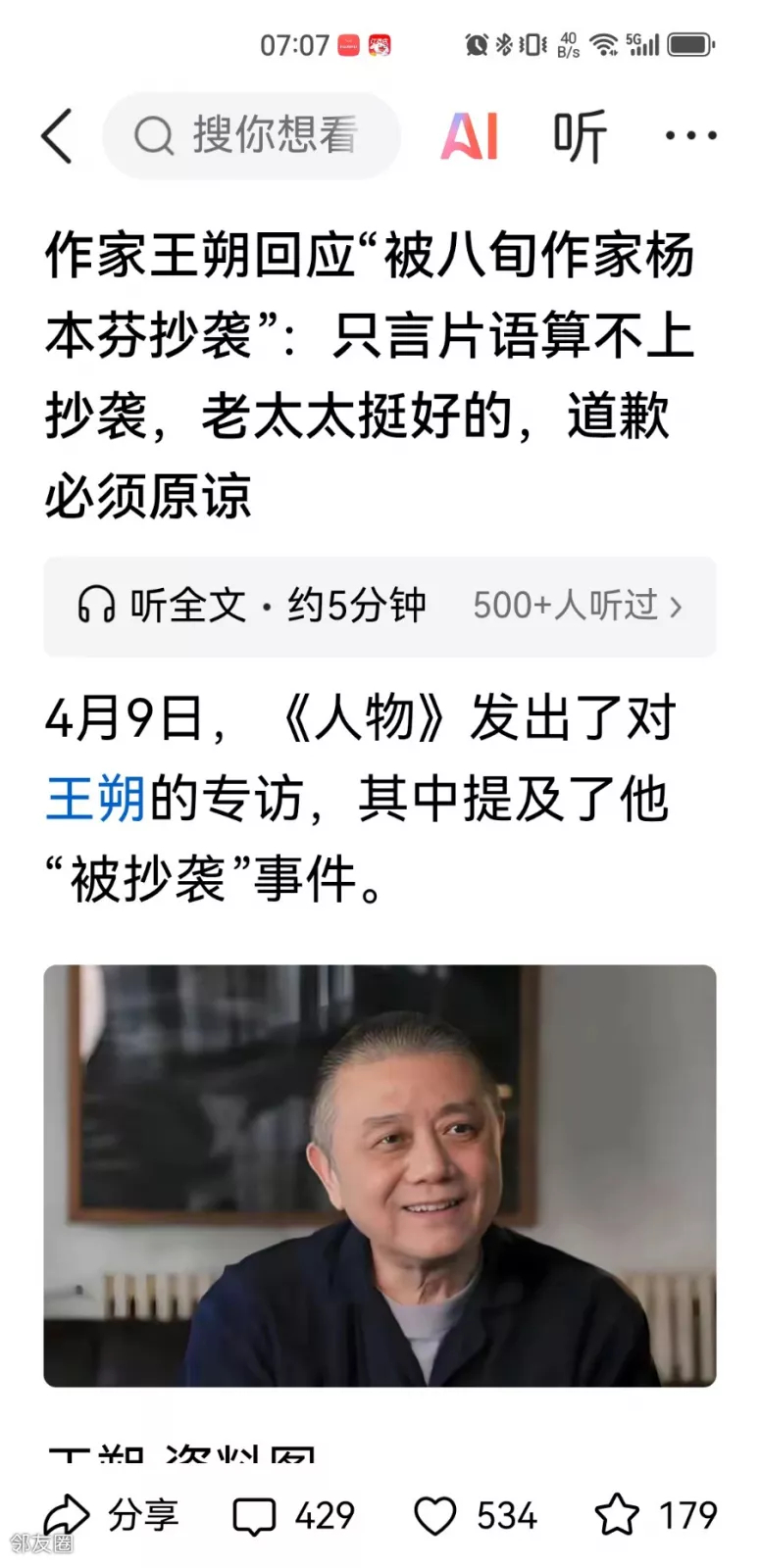This screenshot has width=760, height=1568.
Task: Tap the 听 listen button
Action: [x=581, y=135]
